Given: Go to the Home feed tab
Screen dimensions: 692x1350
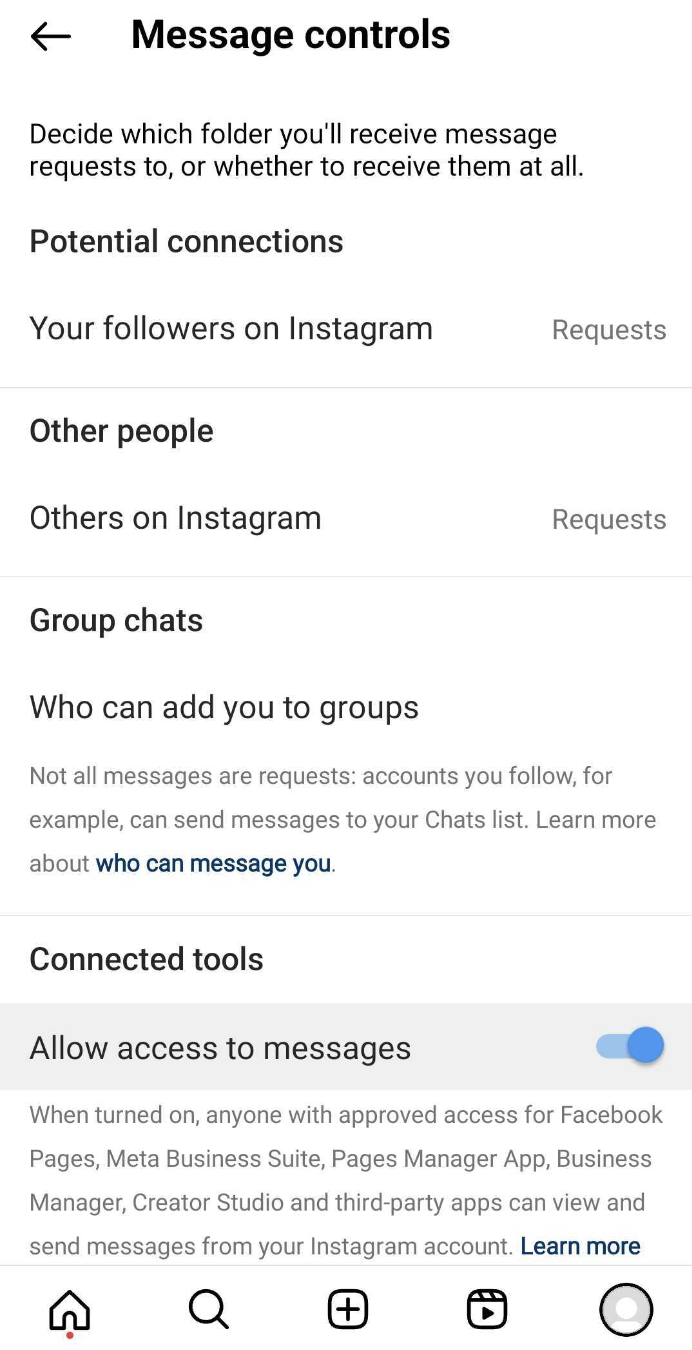Looking at the screenshot, I should pyautogui.click(x=69, y=1309).
